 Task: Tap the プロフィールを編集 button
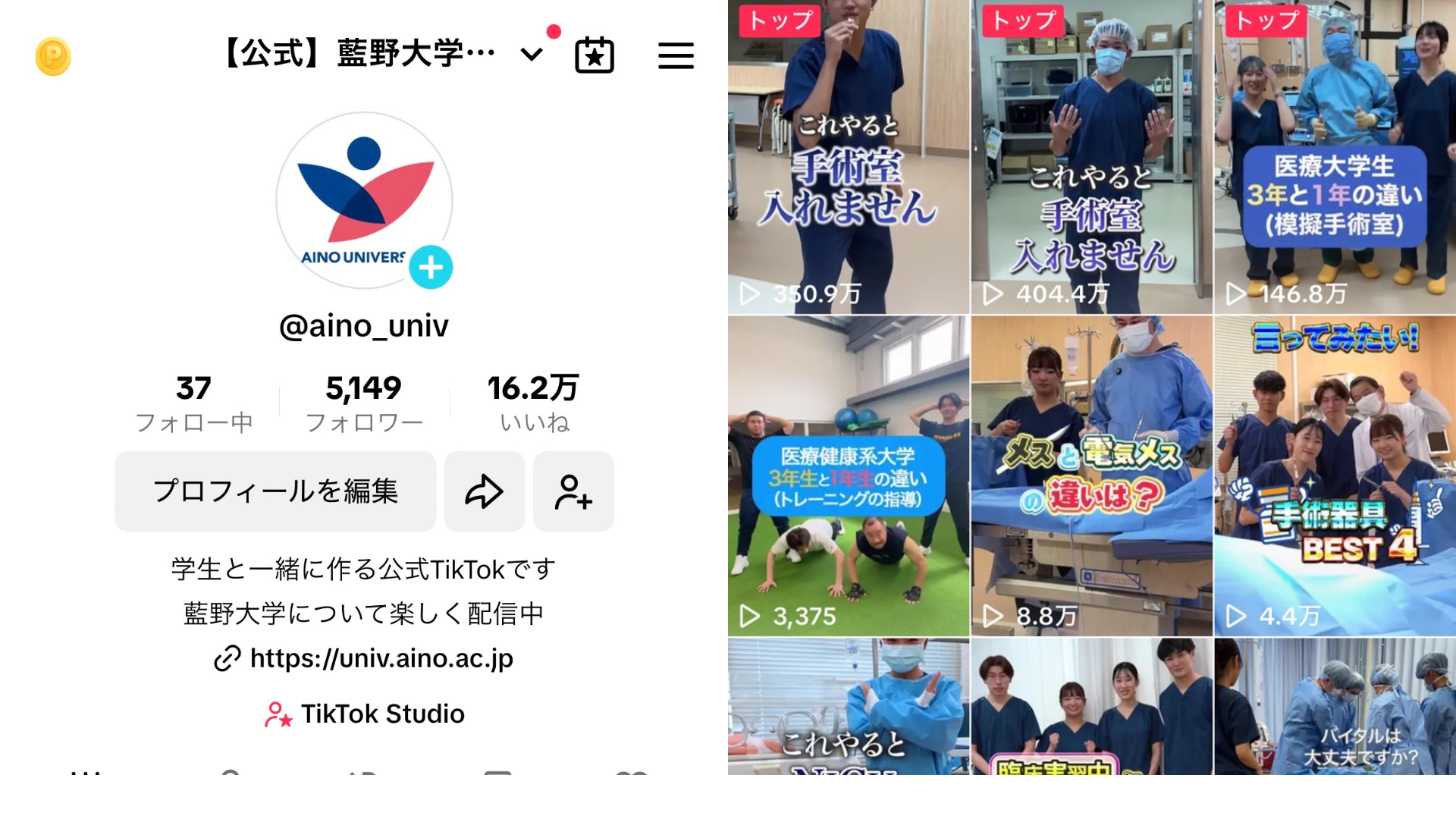click(275, 491)
